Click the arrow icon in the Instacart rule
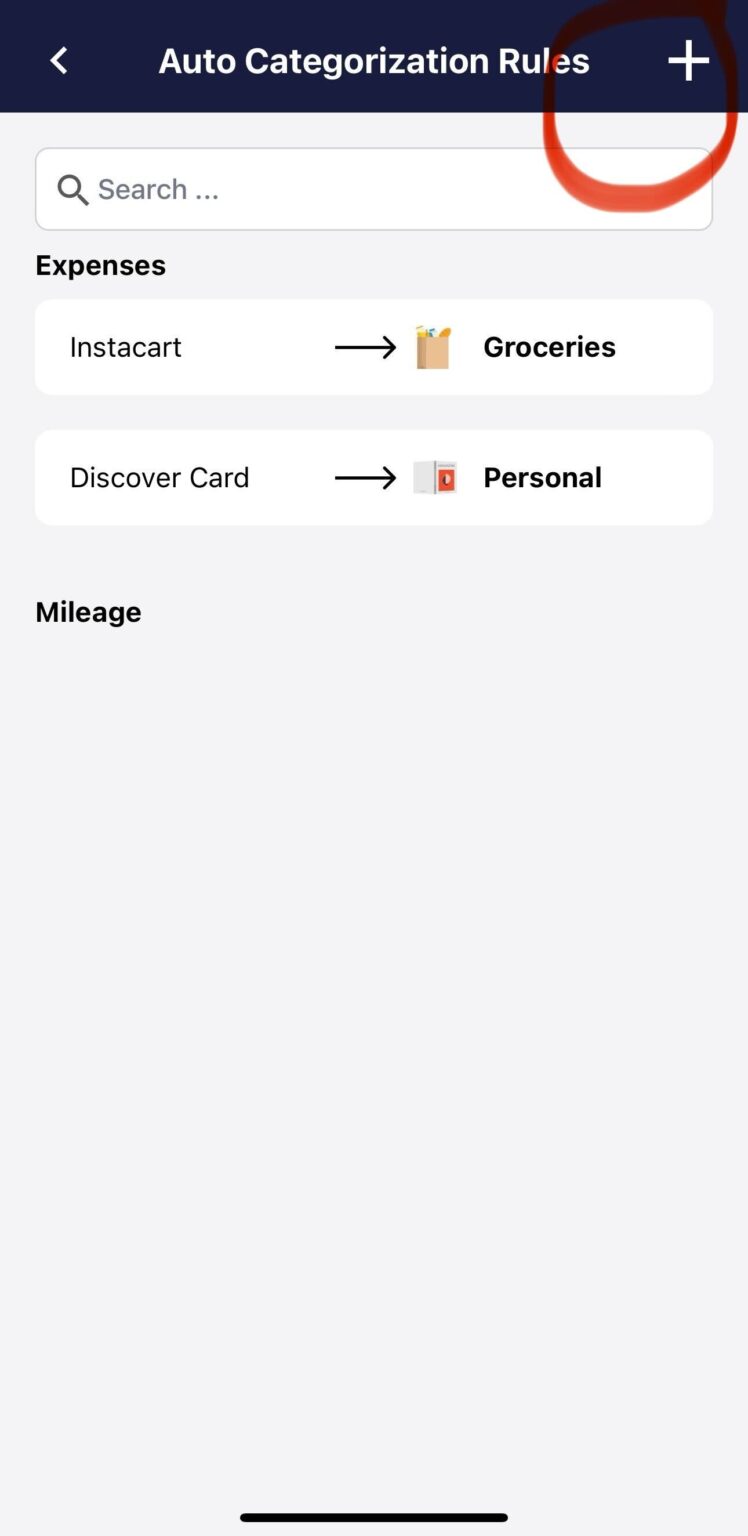The height and width of the screenshot is (1536, 748). tap(366, 346)
